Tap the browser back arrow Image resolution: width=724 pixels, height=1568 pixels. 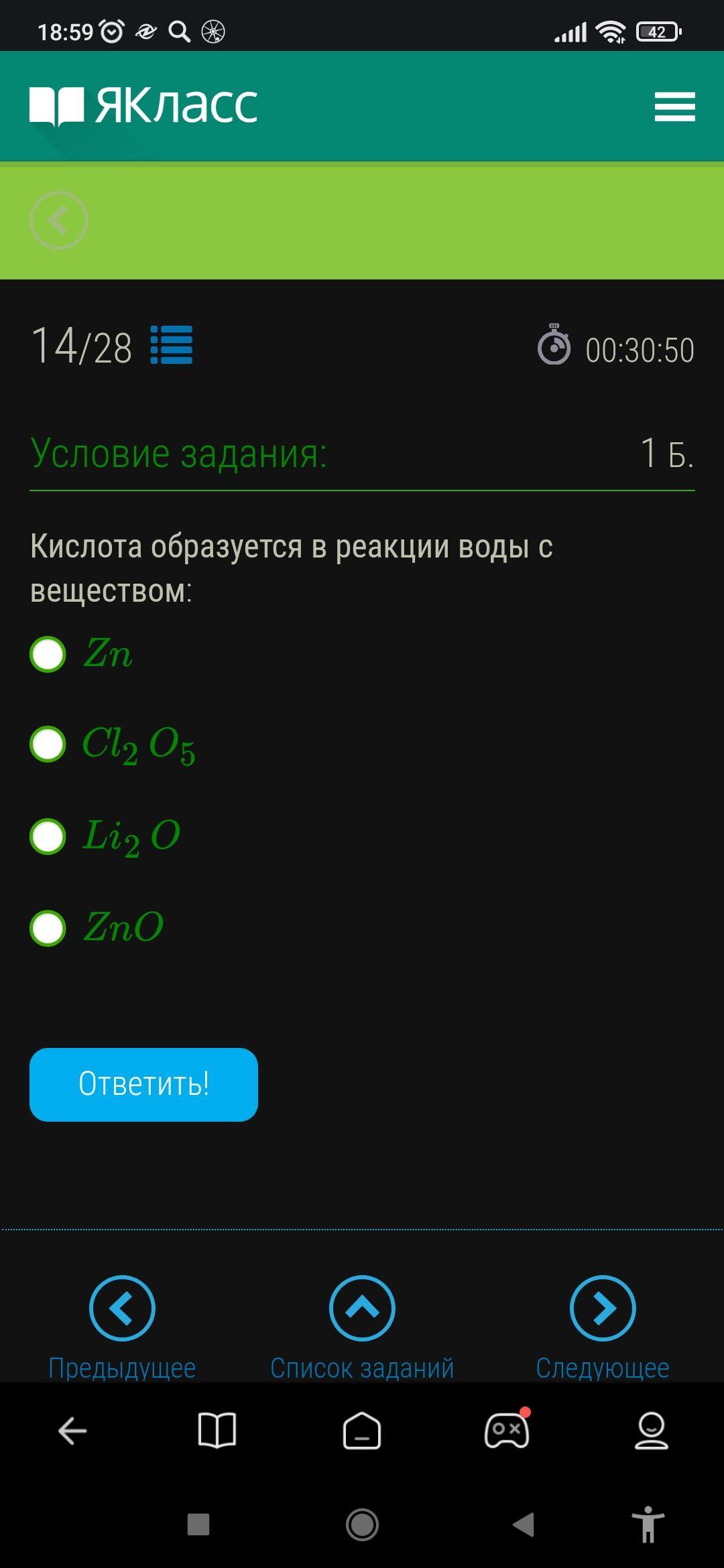[x=72, y=1431]
